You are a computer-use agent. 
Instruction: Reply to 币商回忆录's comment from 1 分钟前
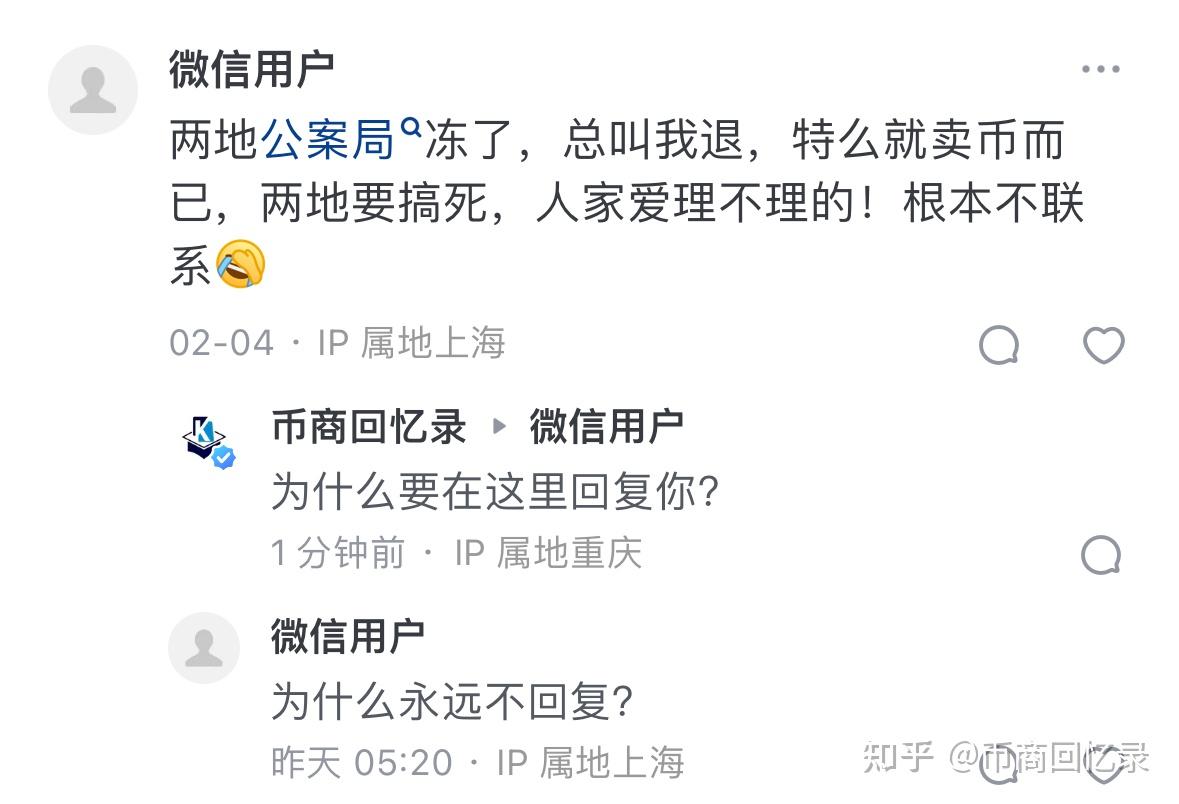coord(1100,554)
